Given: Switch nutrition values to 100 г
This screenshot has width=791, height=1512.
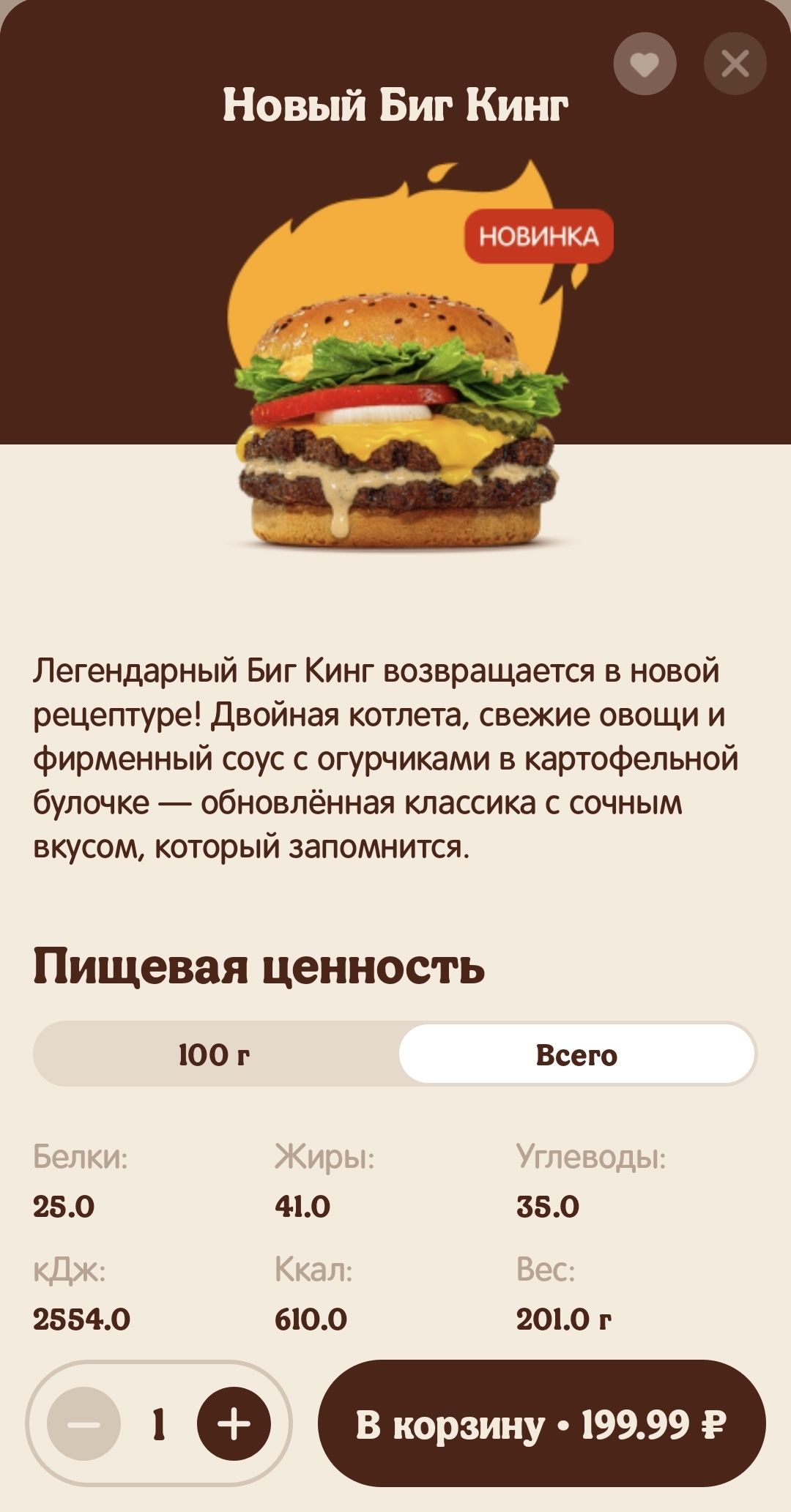Looking at the screenshot, I should pyautogui.click(x=215, y=1054).
